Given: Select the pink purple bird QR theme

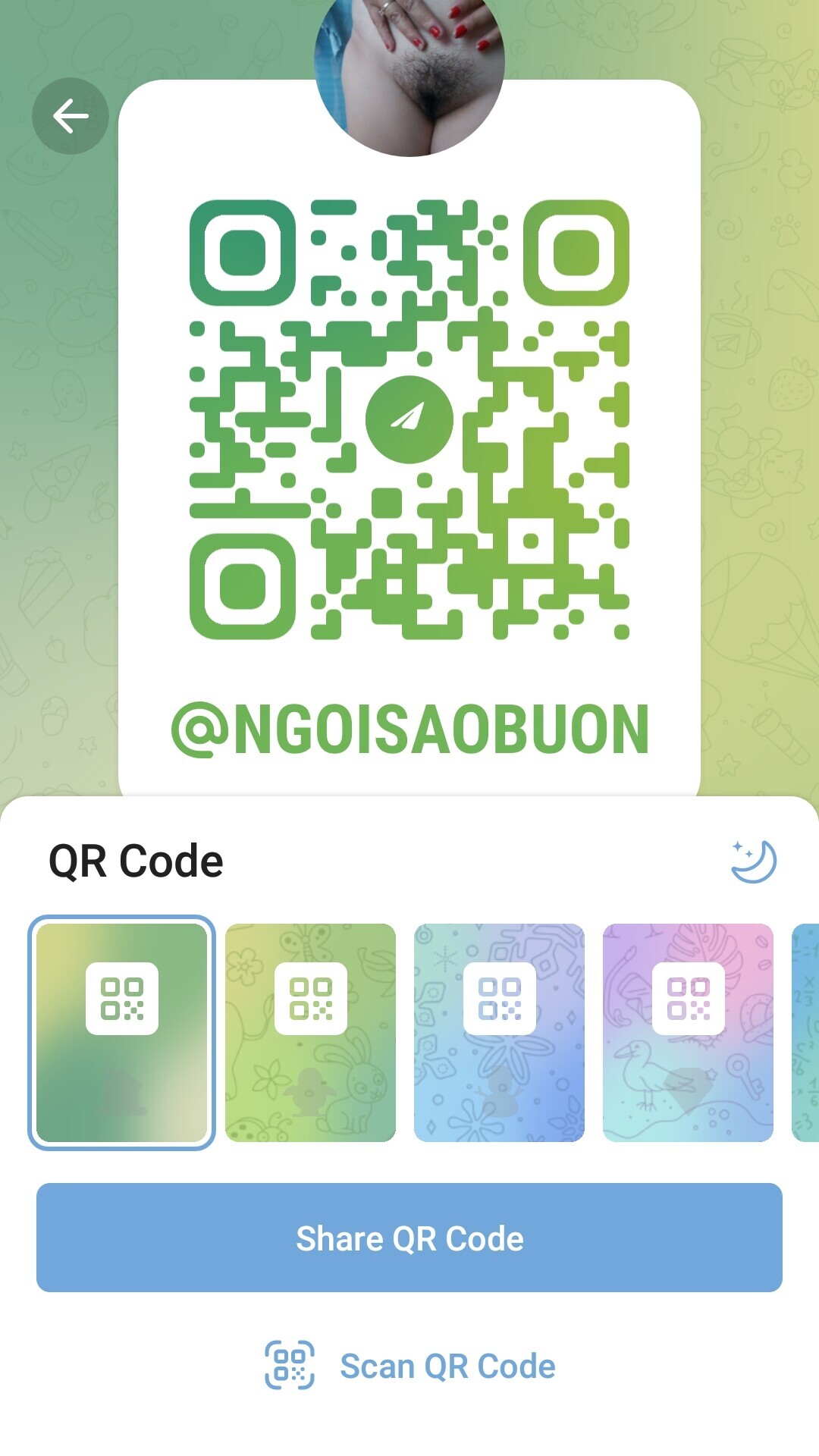Looking at the screenshot, I should [x=688, y=1032].
